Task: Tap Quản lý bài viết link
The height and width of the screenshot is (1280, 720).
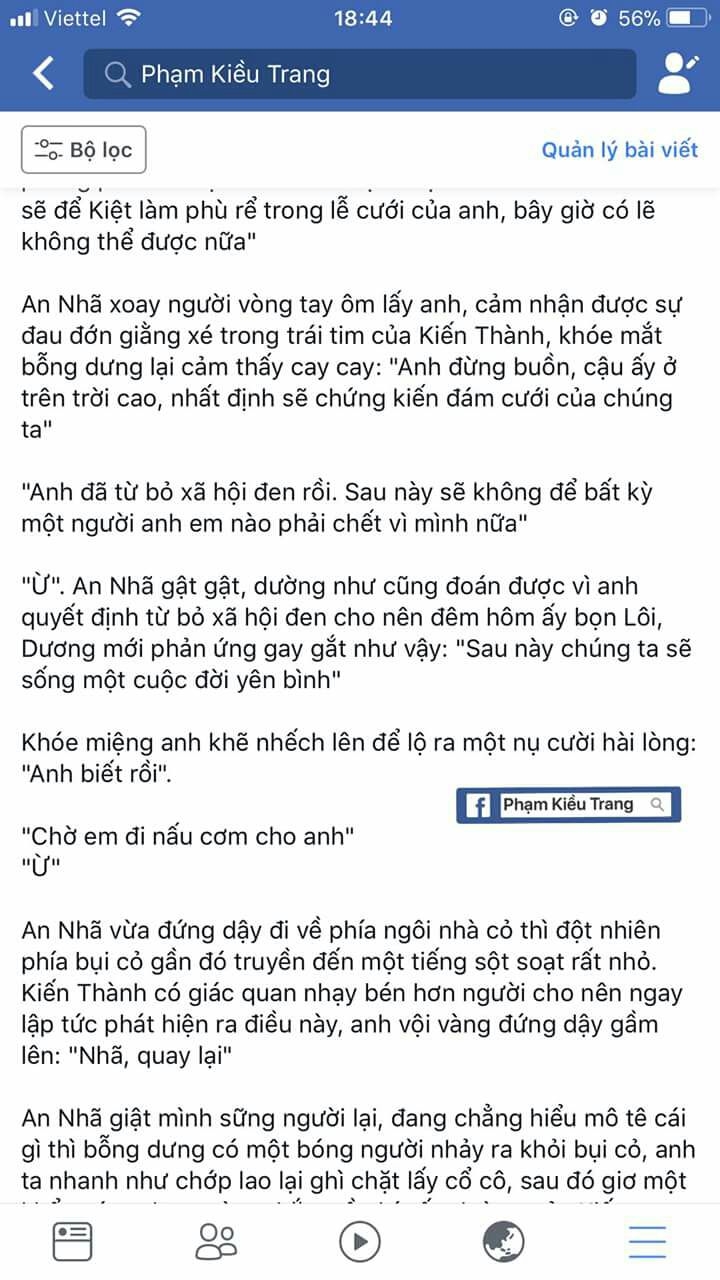Action: pos(619,150)
